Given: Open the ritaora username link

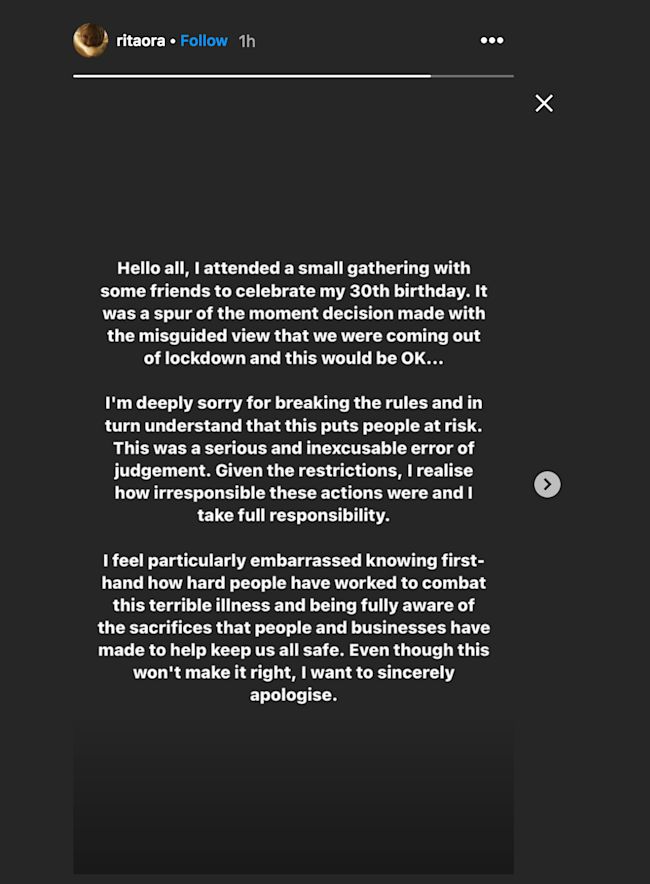Looking at the screenshot, I should point(140,41).
